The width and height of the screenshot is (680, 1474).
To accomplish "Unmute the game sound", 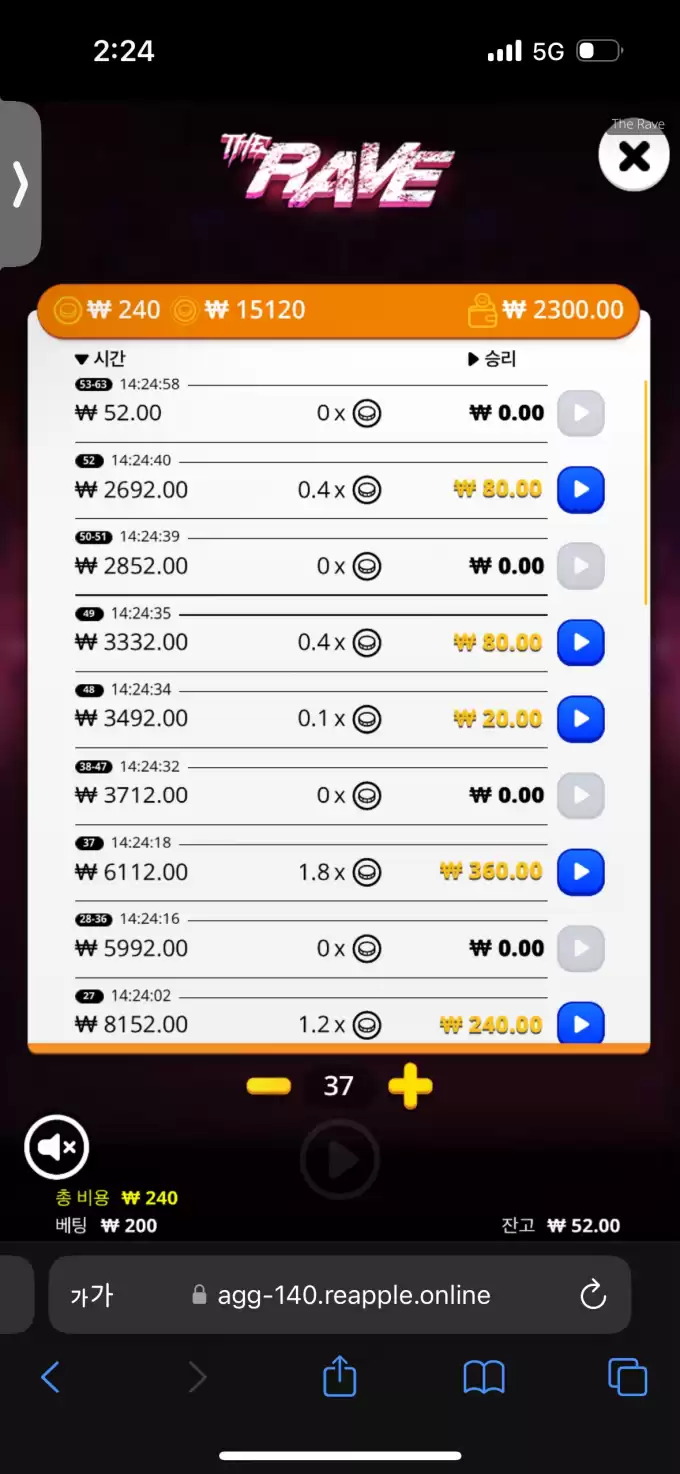I will [57, 1147].
